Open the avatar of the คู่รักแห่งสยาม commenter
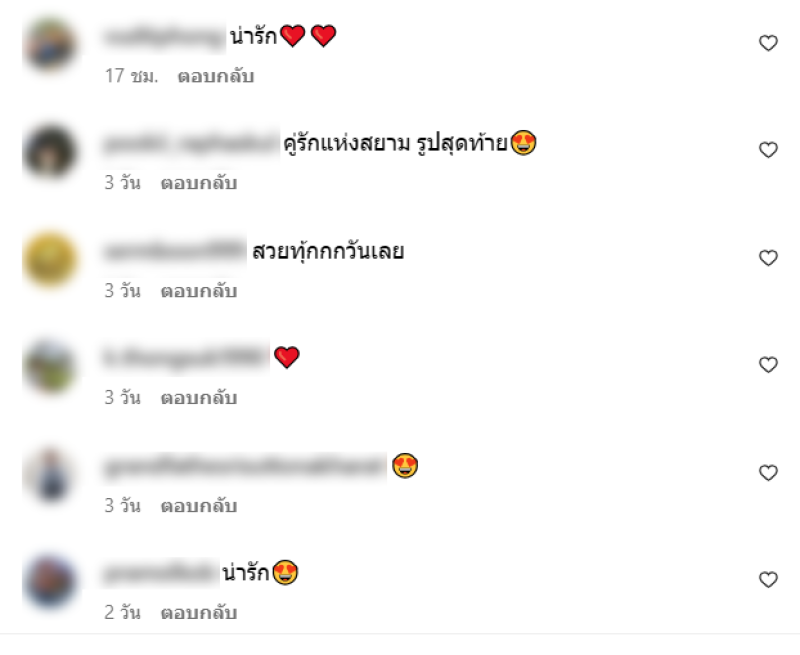This screenshot has height=655, width=800. [x=50, y=153]
